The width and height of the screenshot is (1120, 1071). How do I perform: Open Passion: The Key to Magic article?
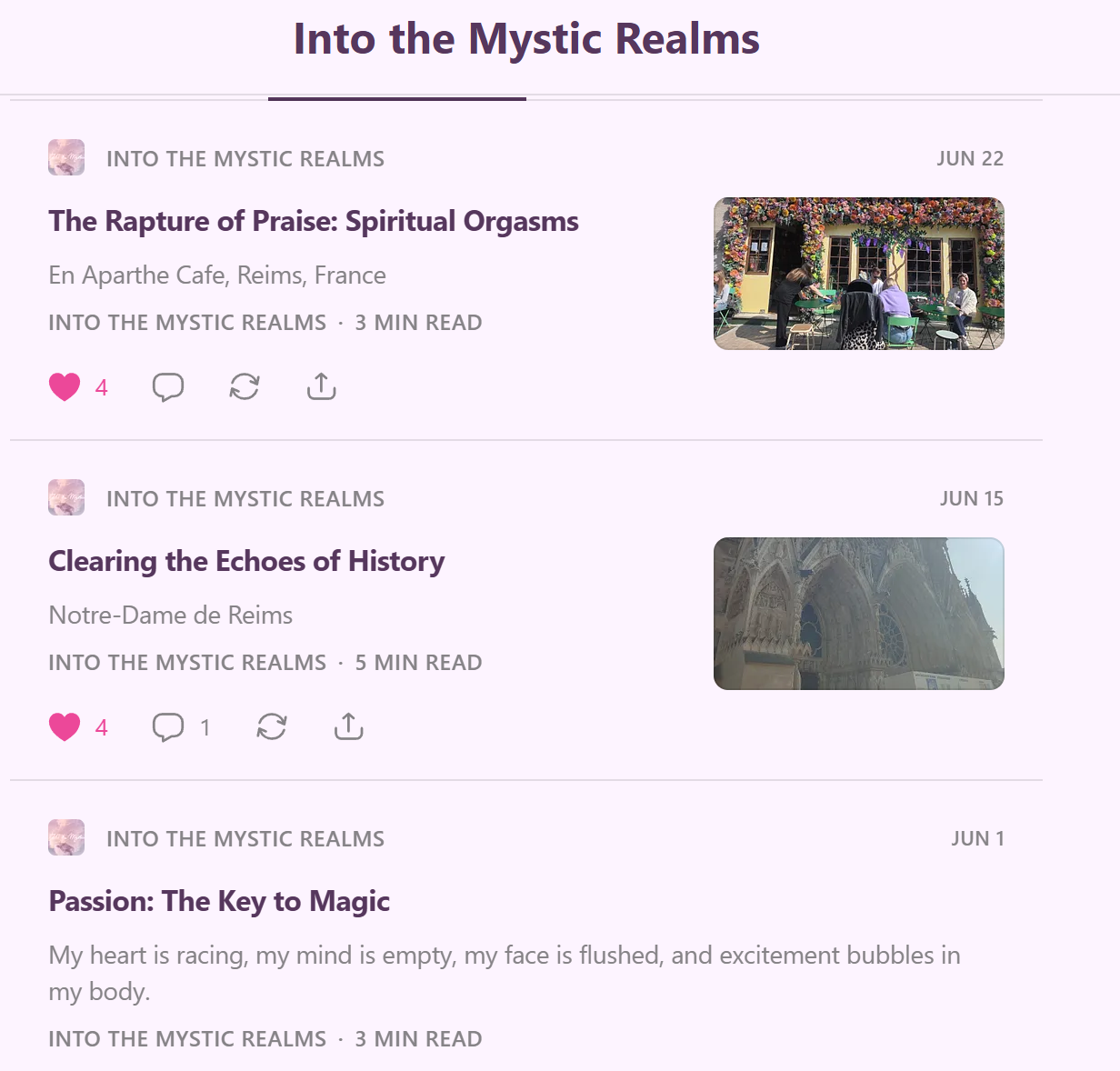[x=219, y=901]
